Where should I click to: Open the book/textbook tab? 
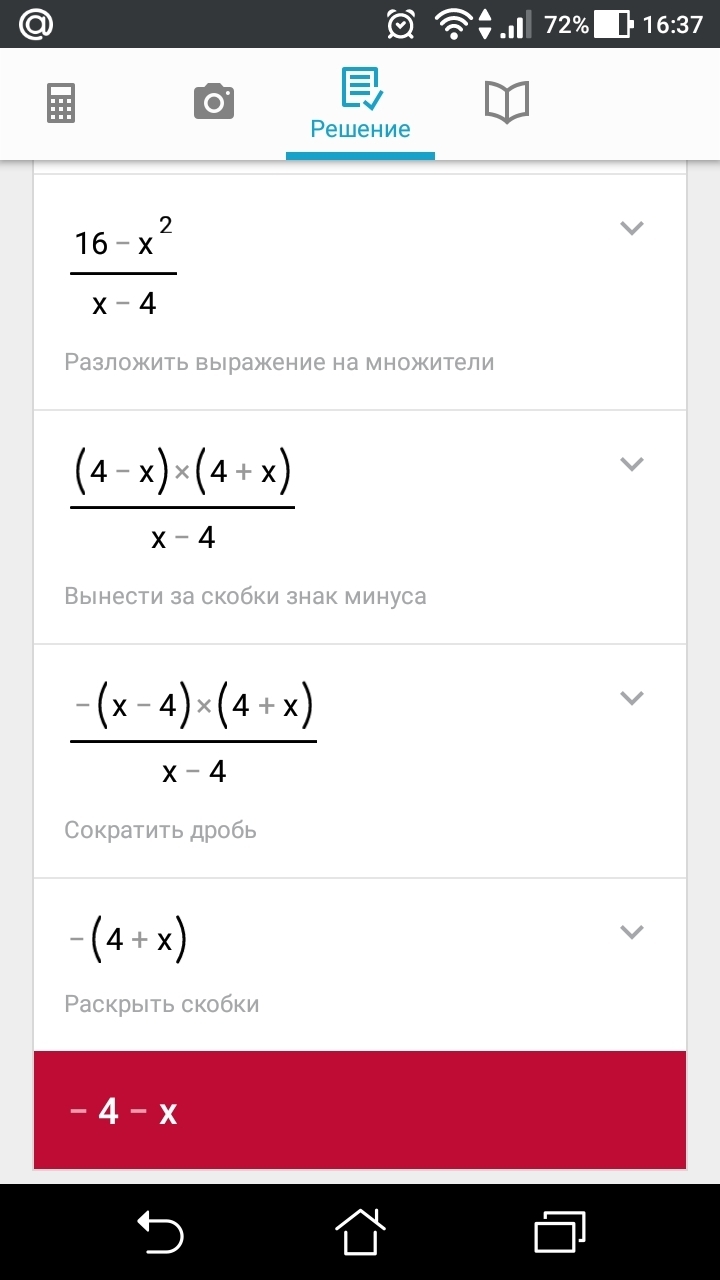click(x=506, y=102)
